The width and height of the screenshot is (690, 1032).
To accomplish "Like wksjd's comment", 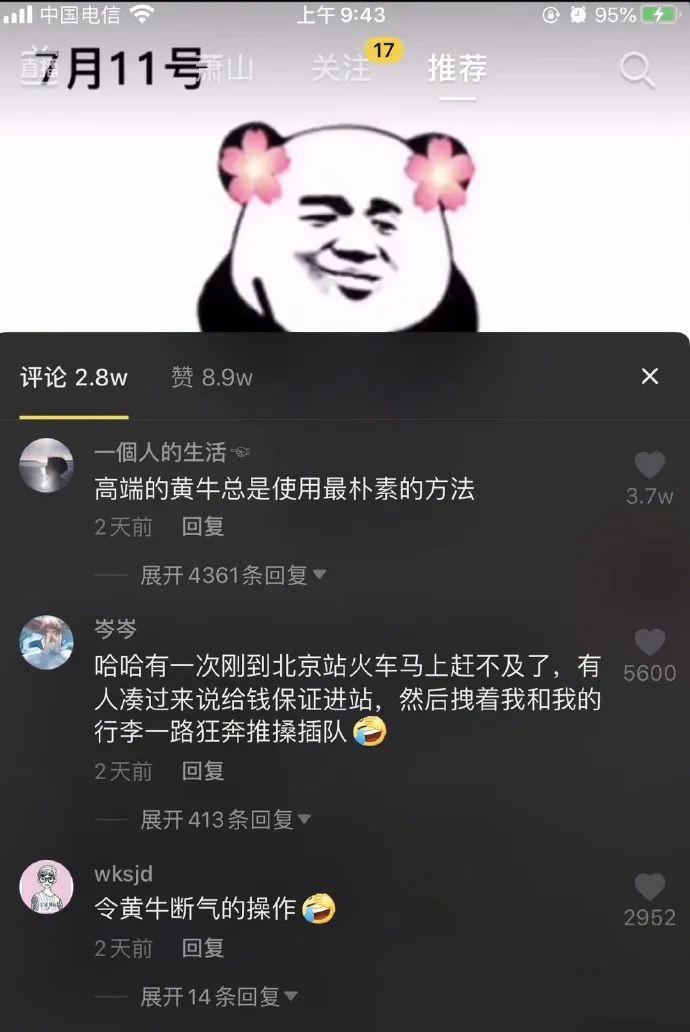I will pos(650,887).
